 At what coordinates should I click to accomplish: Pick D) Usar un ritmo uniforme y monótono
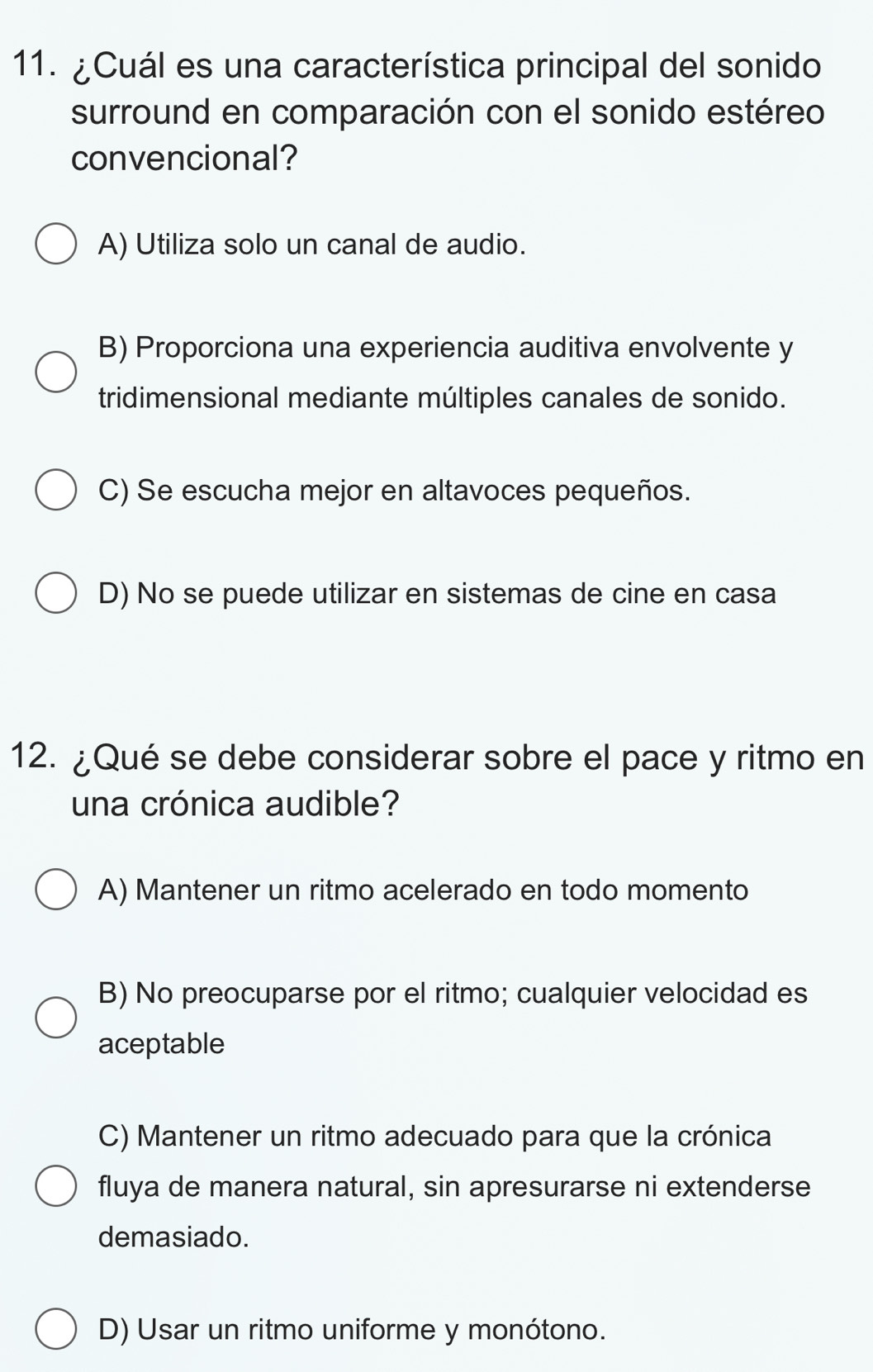click(55, 1330)
